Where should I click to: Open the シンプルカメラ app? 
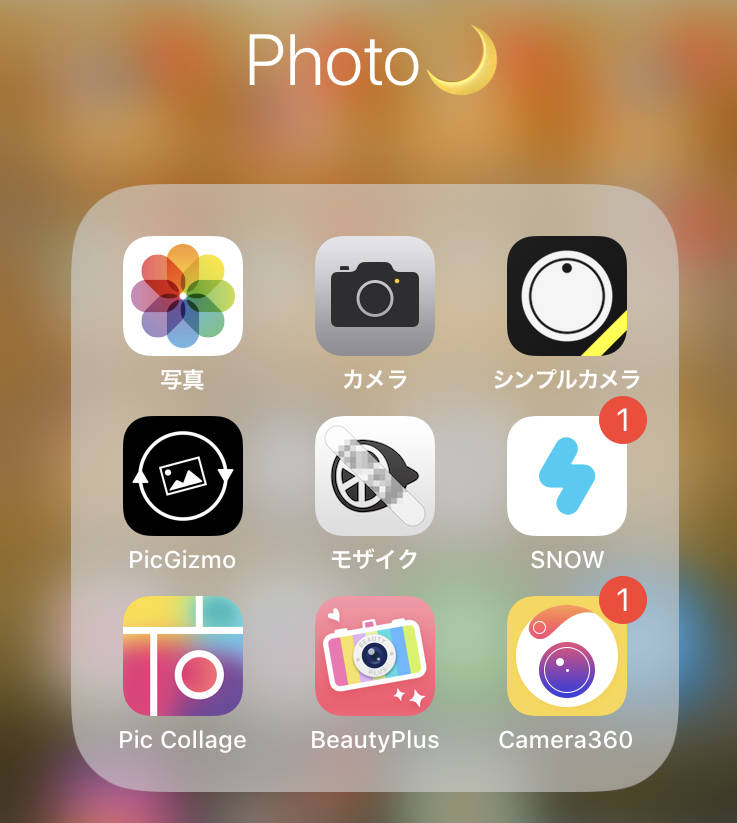click(567, 296)
